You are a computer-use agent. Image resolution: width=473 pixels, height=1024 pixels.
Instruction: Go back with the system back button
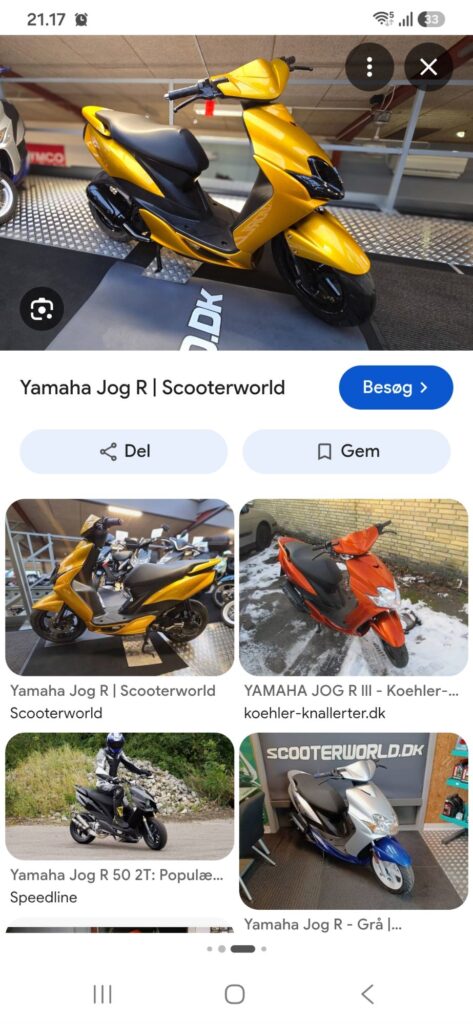368,994
